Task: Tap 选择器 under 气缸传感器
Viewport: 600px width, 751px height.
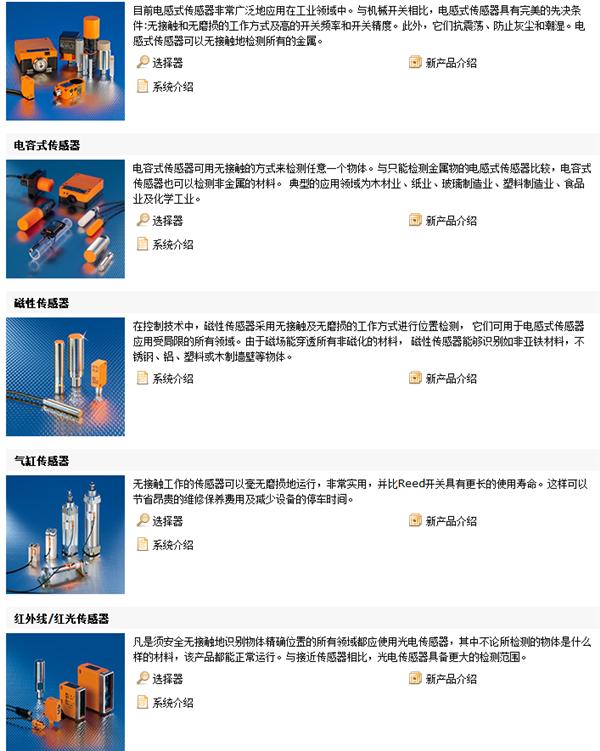Action: tap(167, 521)
